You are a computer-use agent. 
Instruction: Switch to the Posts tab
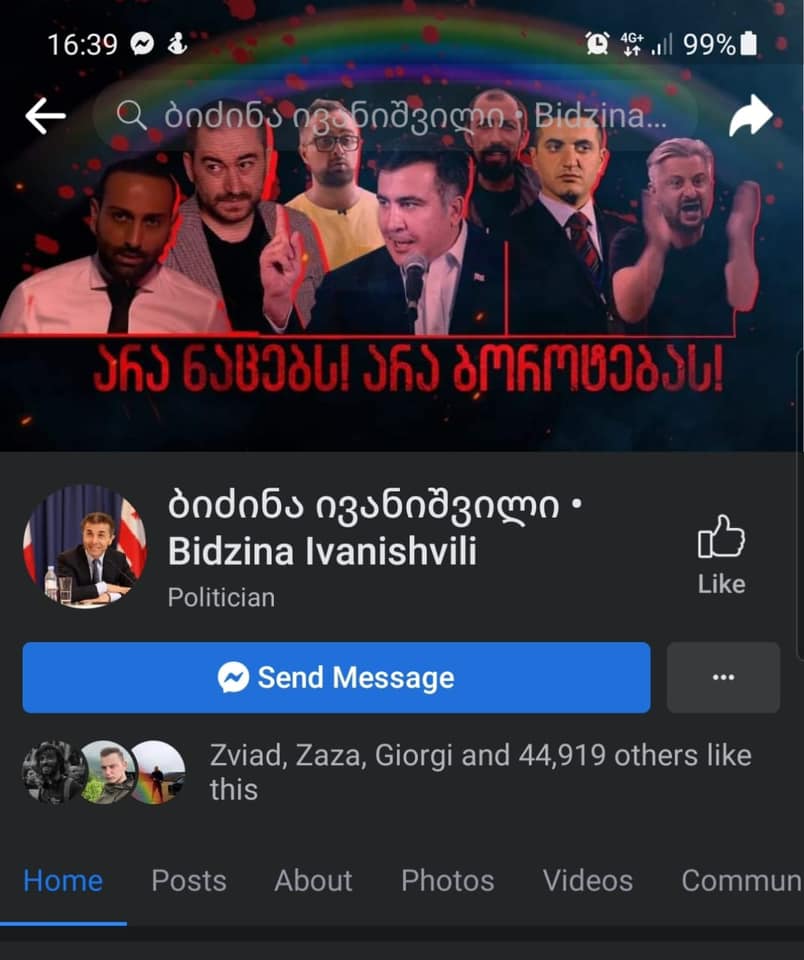coord(188,880)
